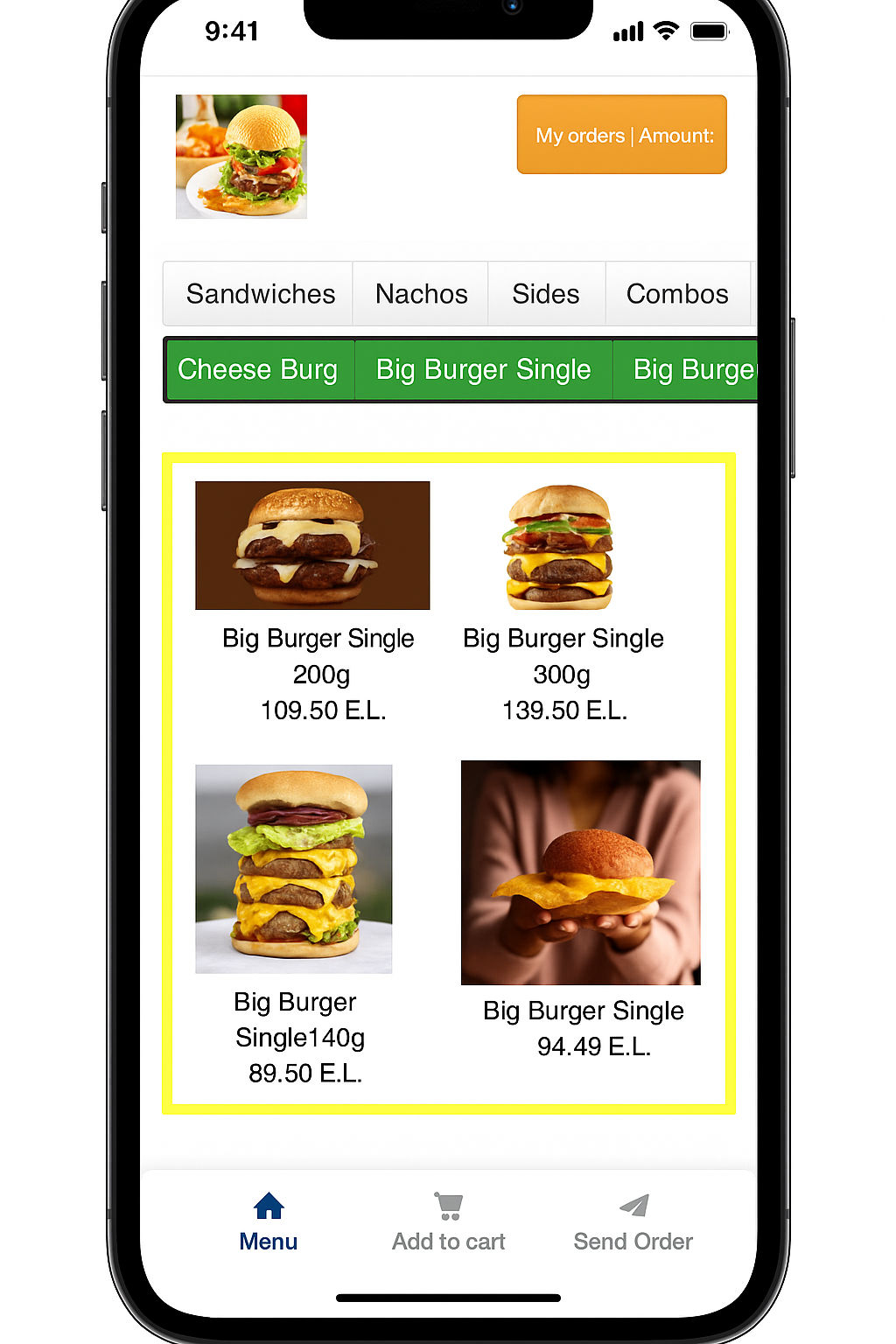Switch to the Nachos category

click(421, 294)
